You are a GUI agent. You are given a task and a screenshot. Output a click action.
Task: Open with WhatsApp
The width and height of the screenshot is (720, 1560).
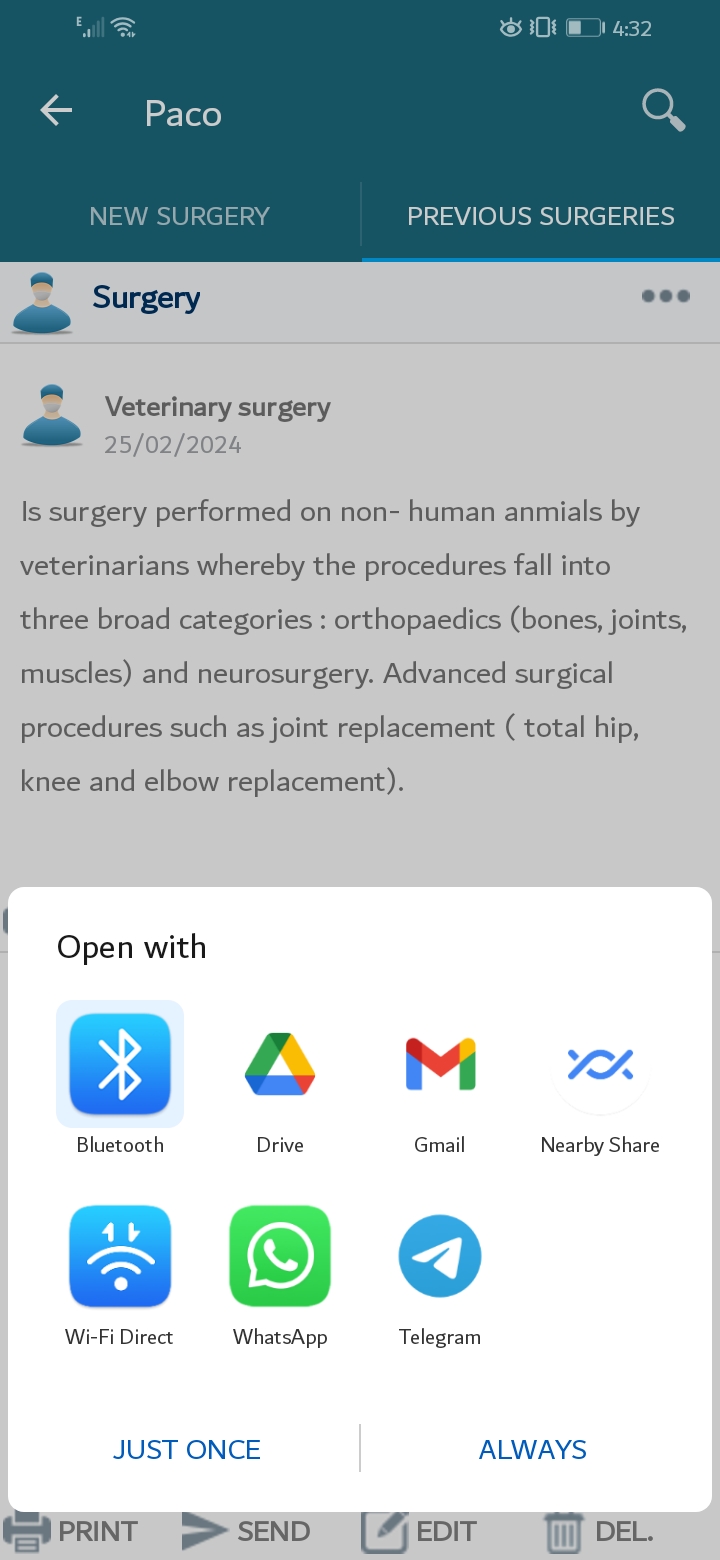click(x=280, y=1270)
